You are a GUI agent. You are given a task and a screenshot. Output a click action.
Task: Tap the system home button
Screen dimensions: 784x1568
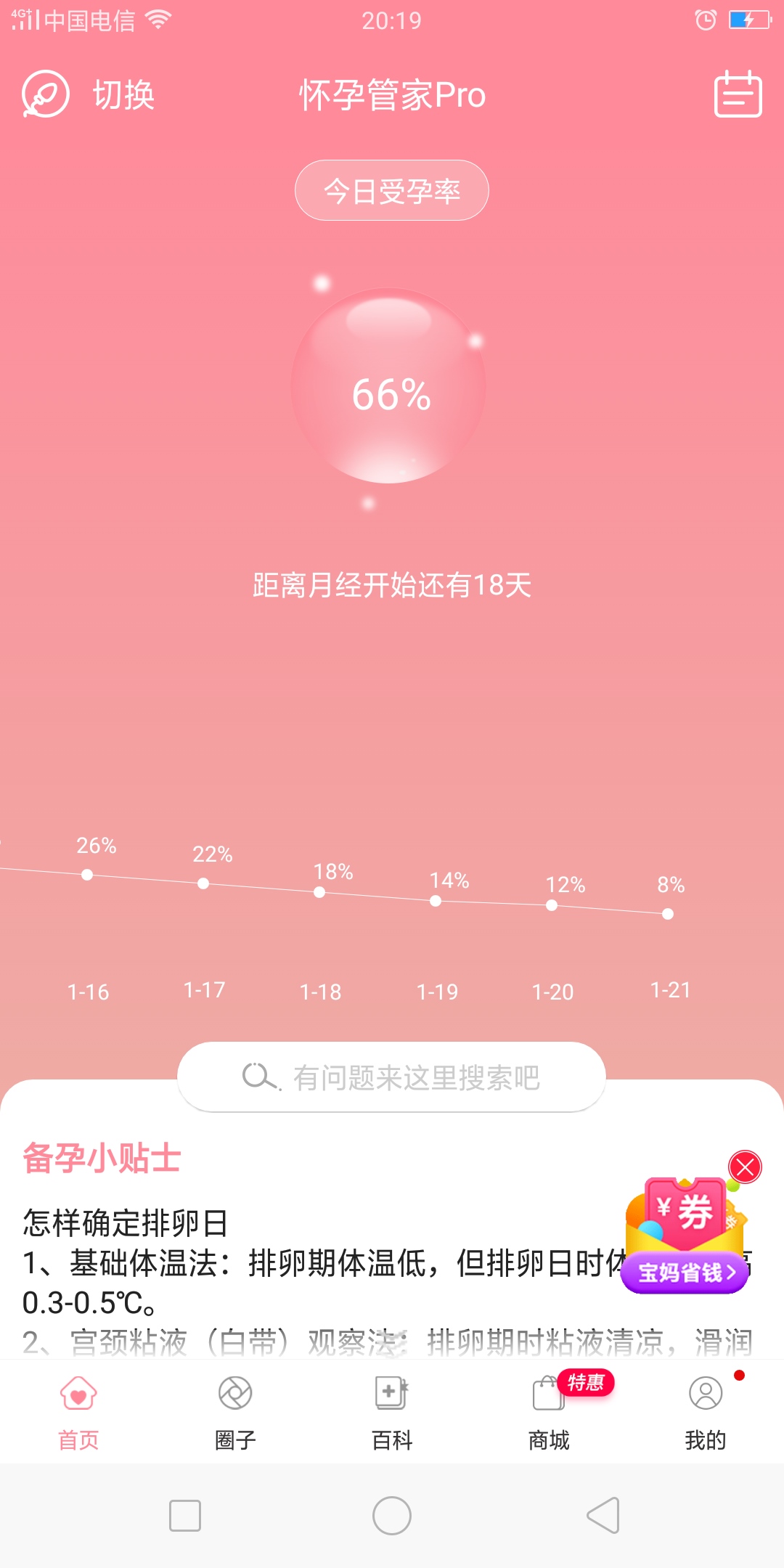[x=392, y=1516]
